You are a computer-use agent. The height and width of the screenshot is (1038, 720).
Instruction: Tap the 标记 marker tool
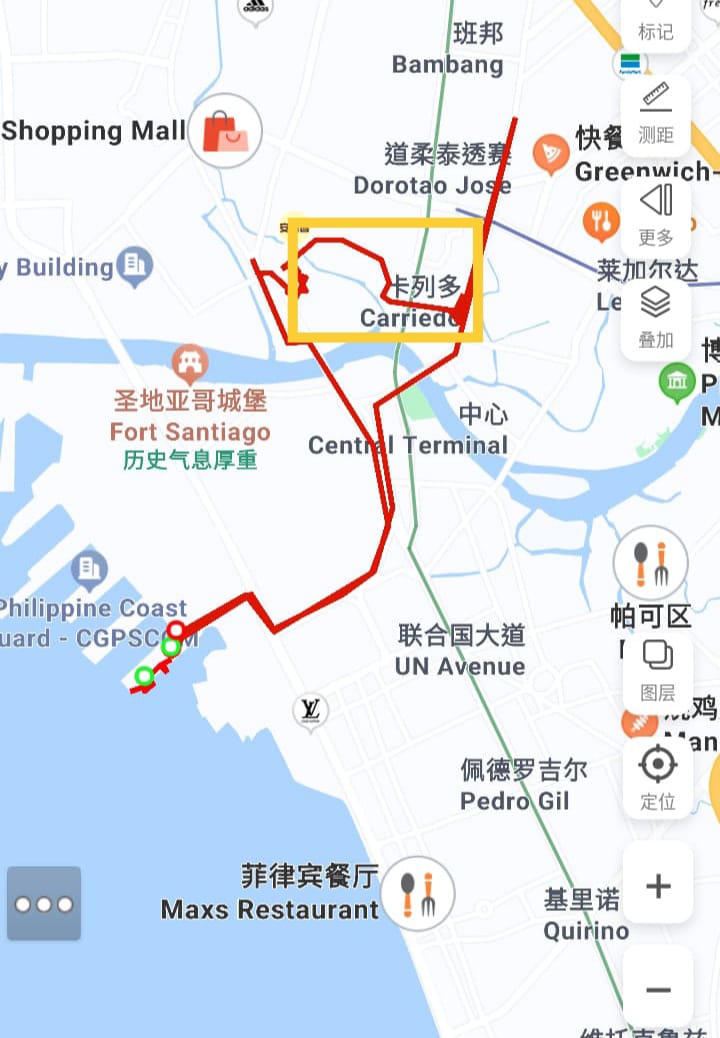(x=656, y=20)
